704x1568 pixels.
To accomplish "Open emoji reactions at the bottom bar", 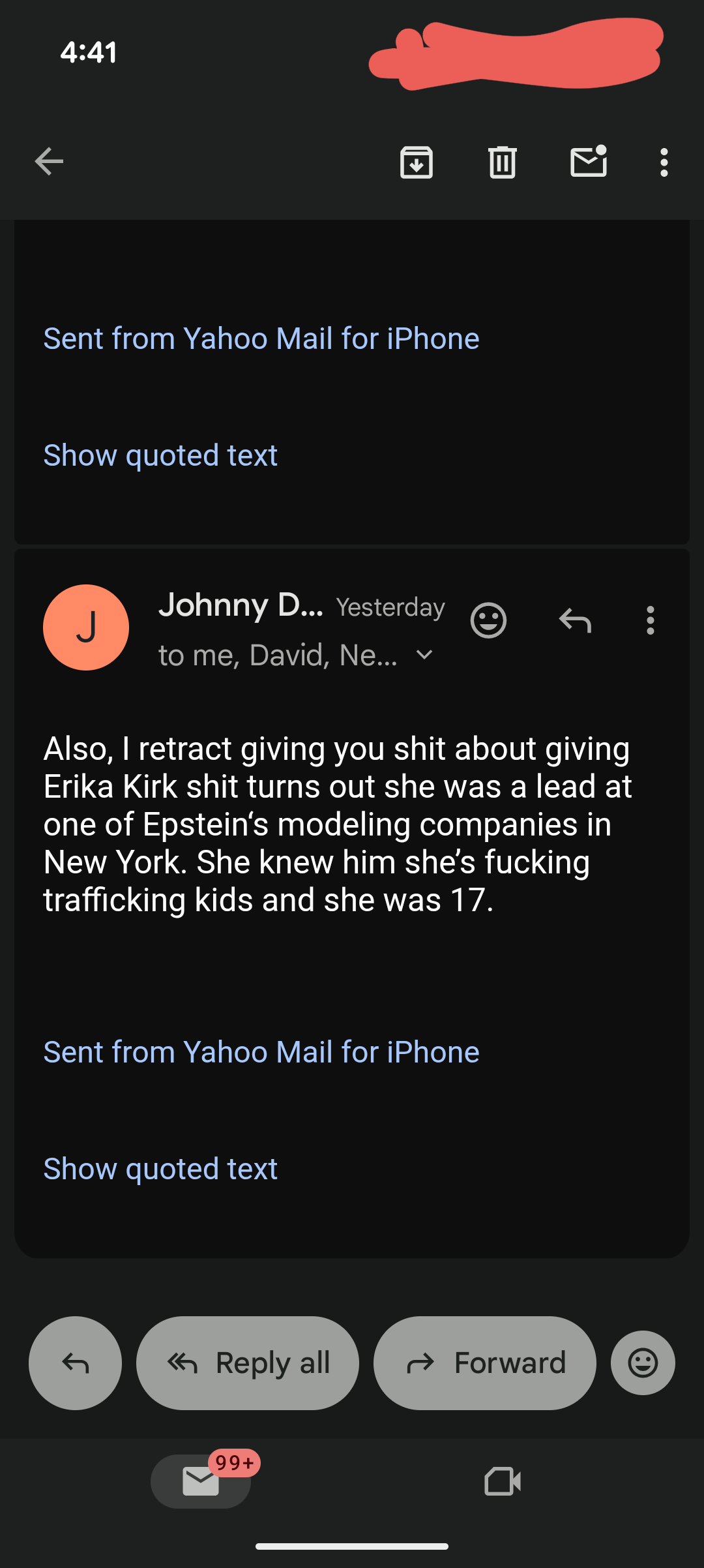I will (643, 1363).
